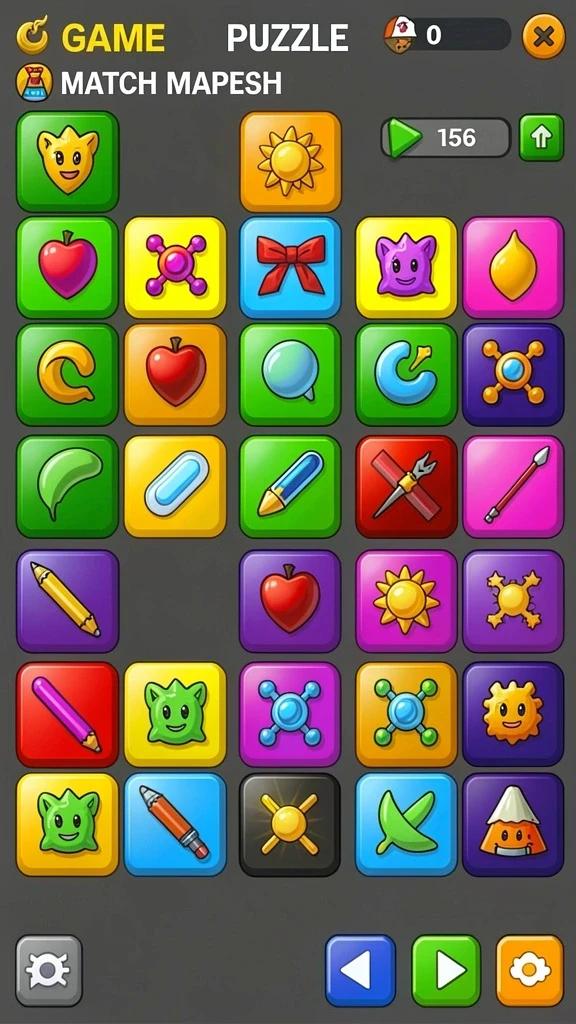Close the puzzle with the orange X
The height and width of the screenshot is (1024, 576).
(x=543, y=36)
